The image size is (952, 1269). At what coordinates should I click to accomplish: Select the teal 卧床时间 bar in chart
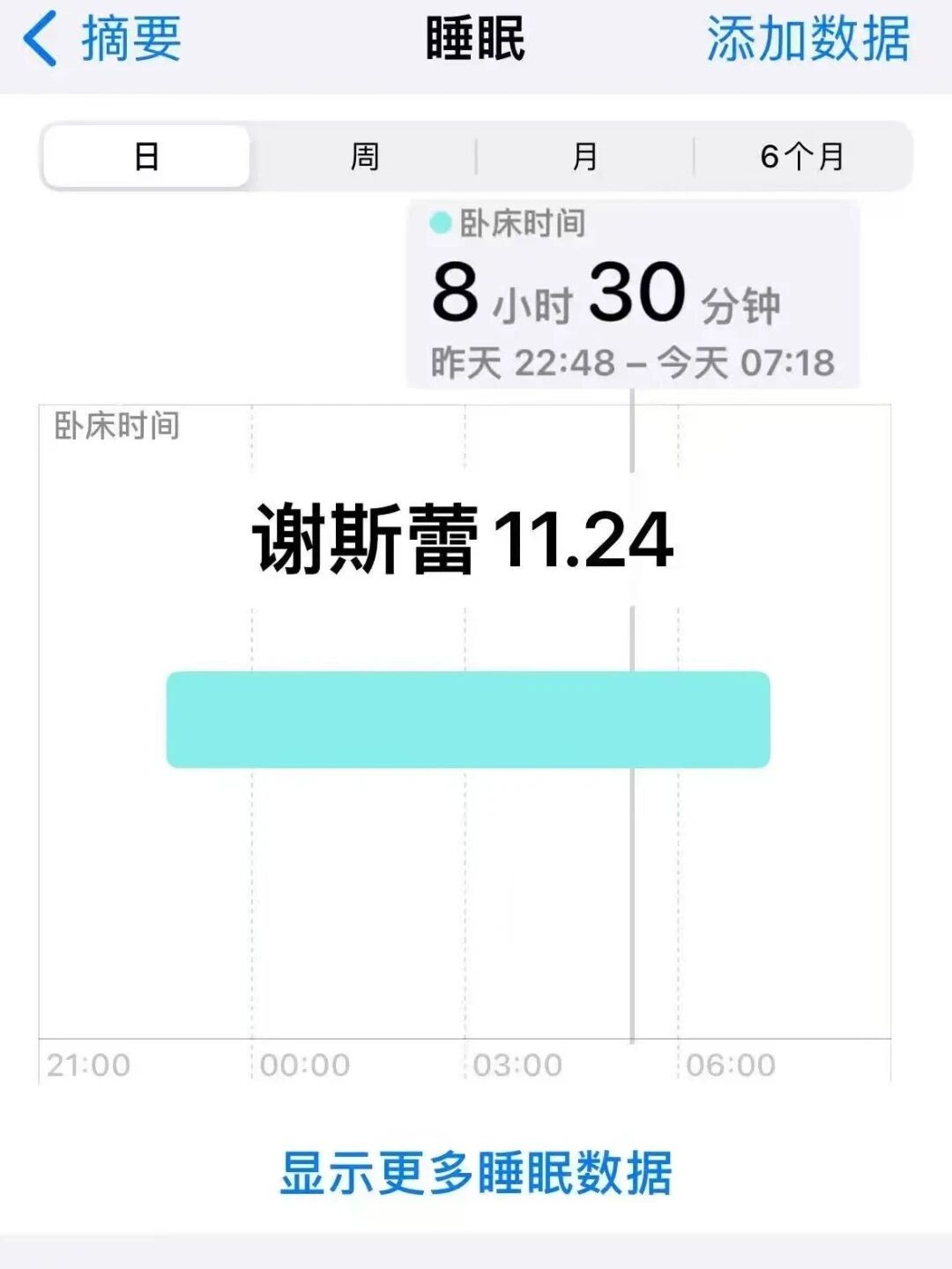[468, 720]
